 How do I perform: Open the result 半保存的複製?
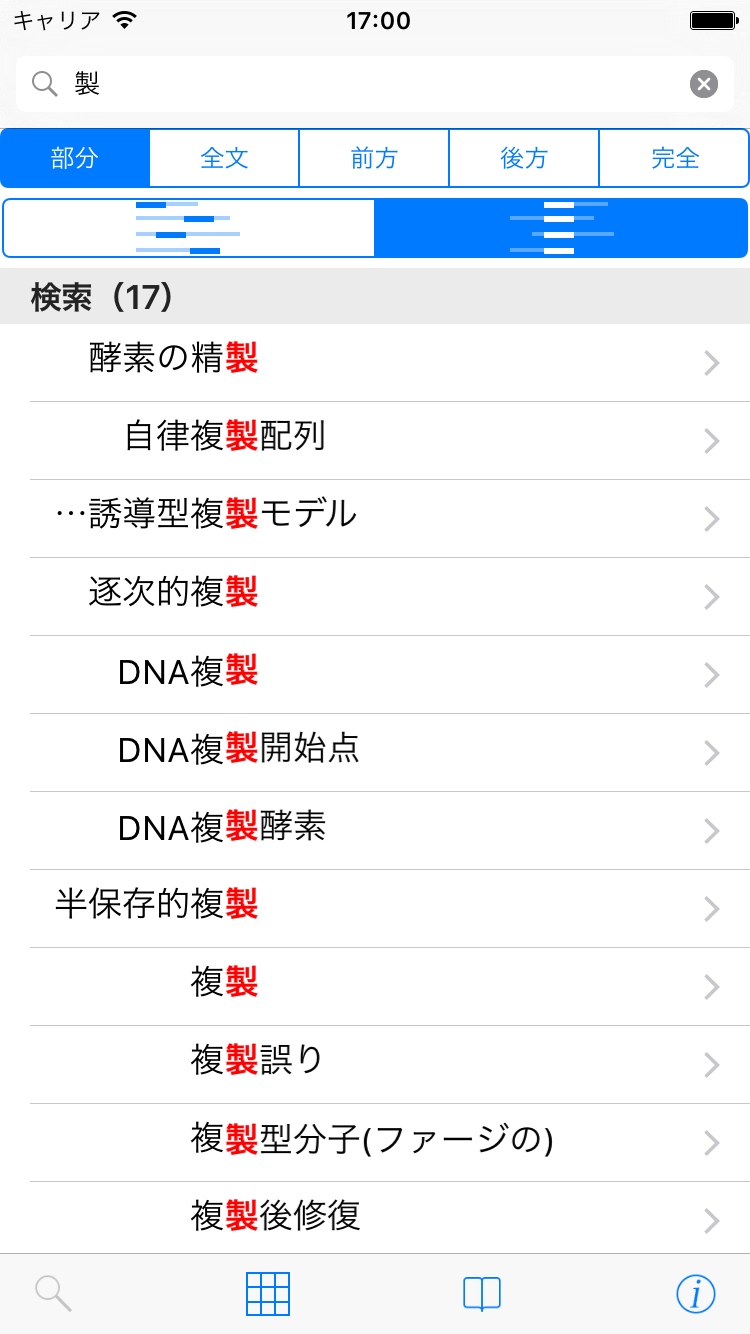click(375, 908)
